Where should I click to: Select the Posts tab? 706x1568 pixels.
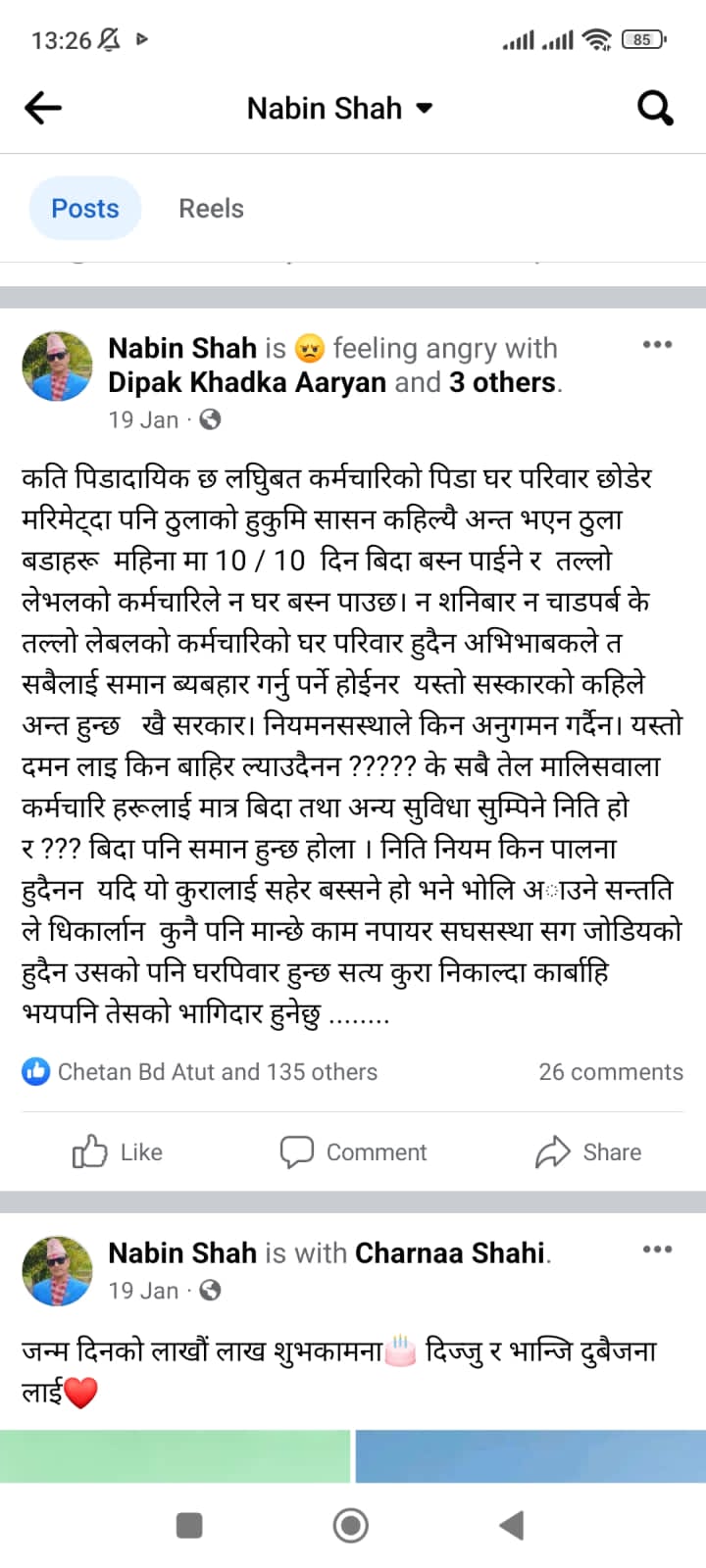tap(85, 209)
